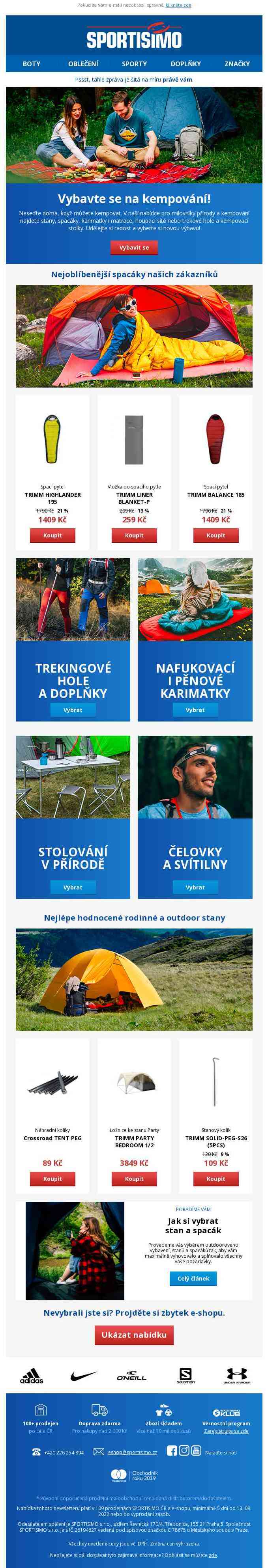Tap Vybrat for čelovky a svítilny
Image resolution: width=266 pixels, height=1568 pixels.
point(195,887)
